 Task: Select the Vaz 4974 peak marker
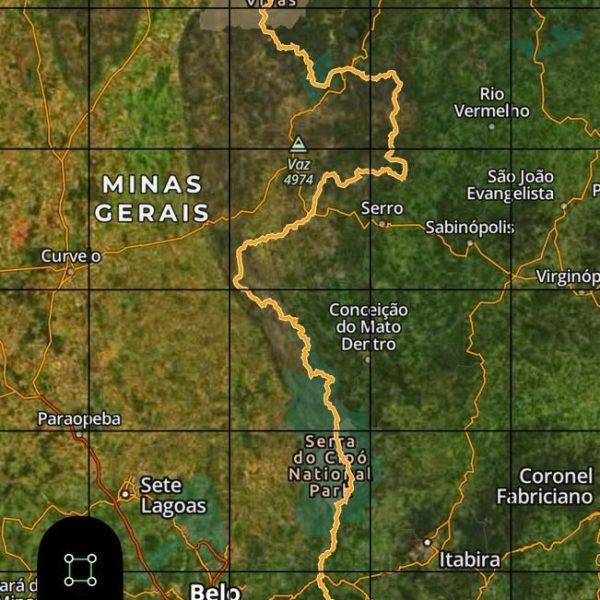click(298, 144)
